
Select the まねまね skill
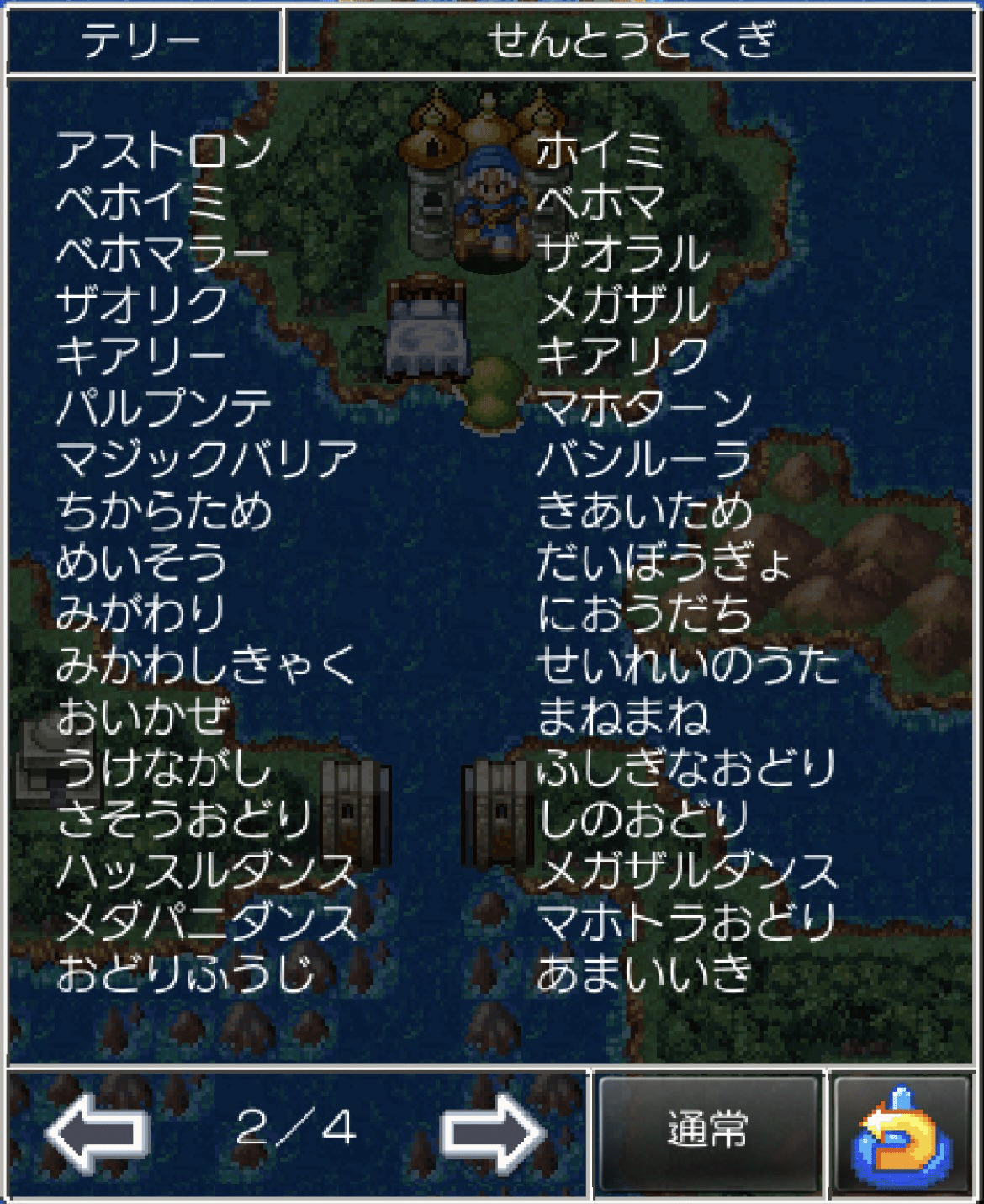[622, 717]
